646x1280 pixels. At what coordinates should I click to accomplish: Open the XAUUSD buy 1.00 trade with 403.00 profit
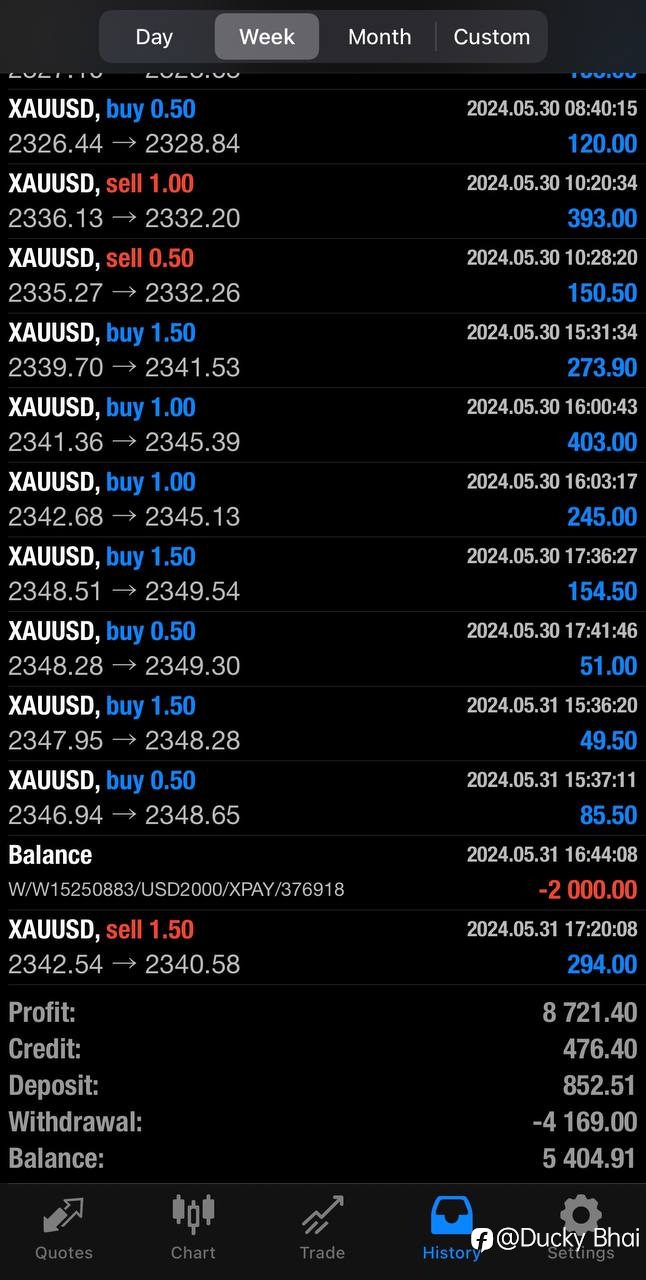(323, 425)
